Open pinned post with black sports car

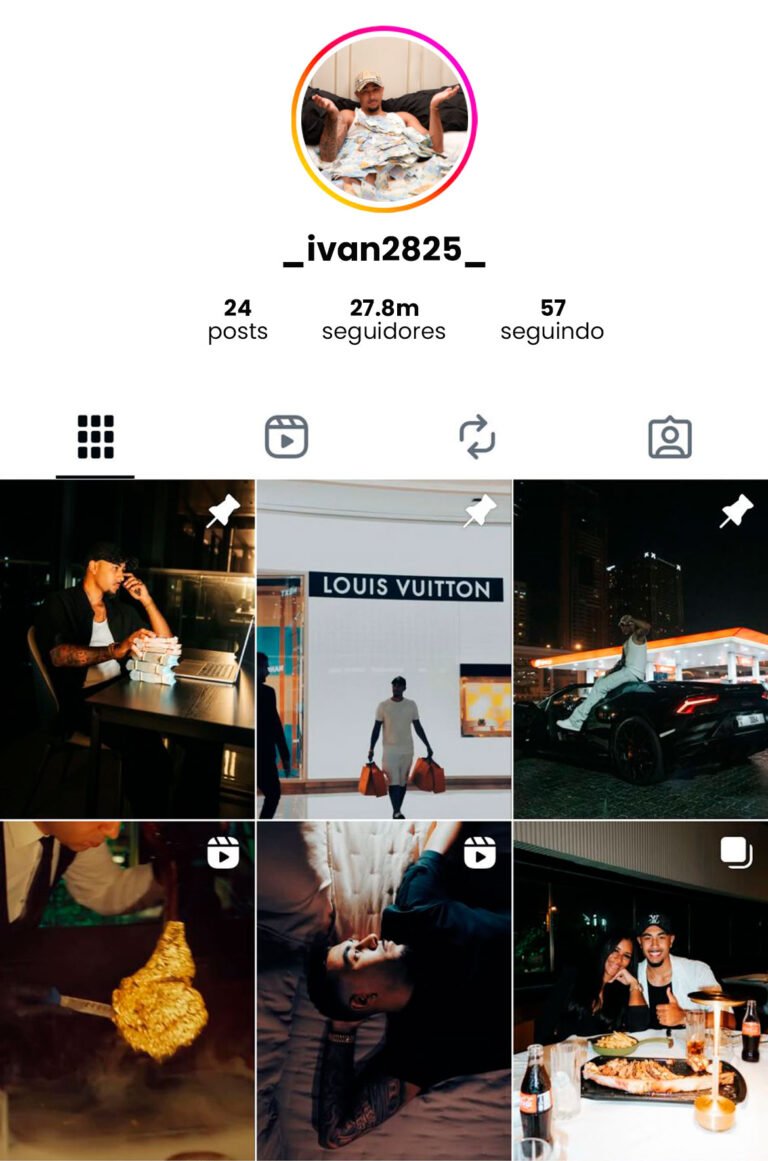640,650
